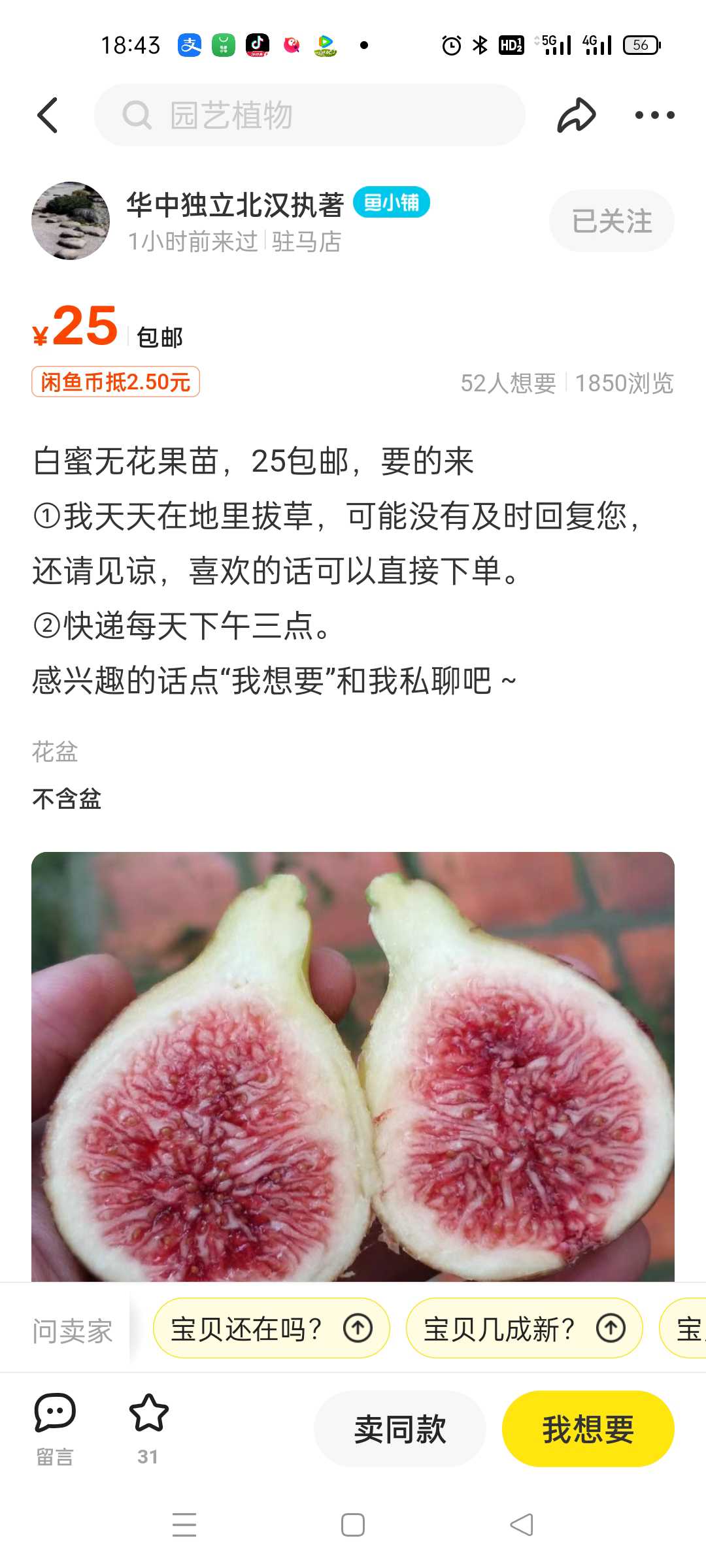Screen dimensions: 706x1568
Task: Tap 卖同款 to sell the same item
Action: click(x=400, y=1429)
